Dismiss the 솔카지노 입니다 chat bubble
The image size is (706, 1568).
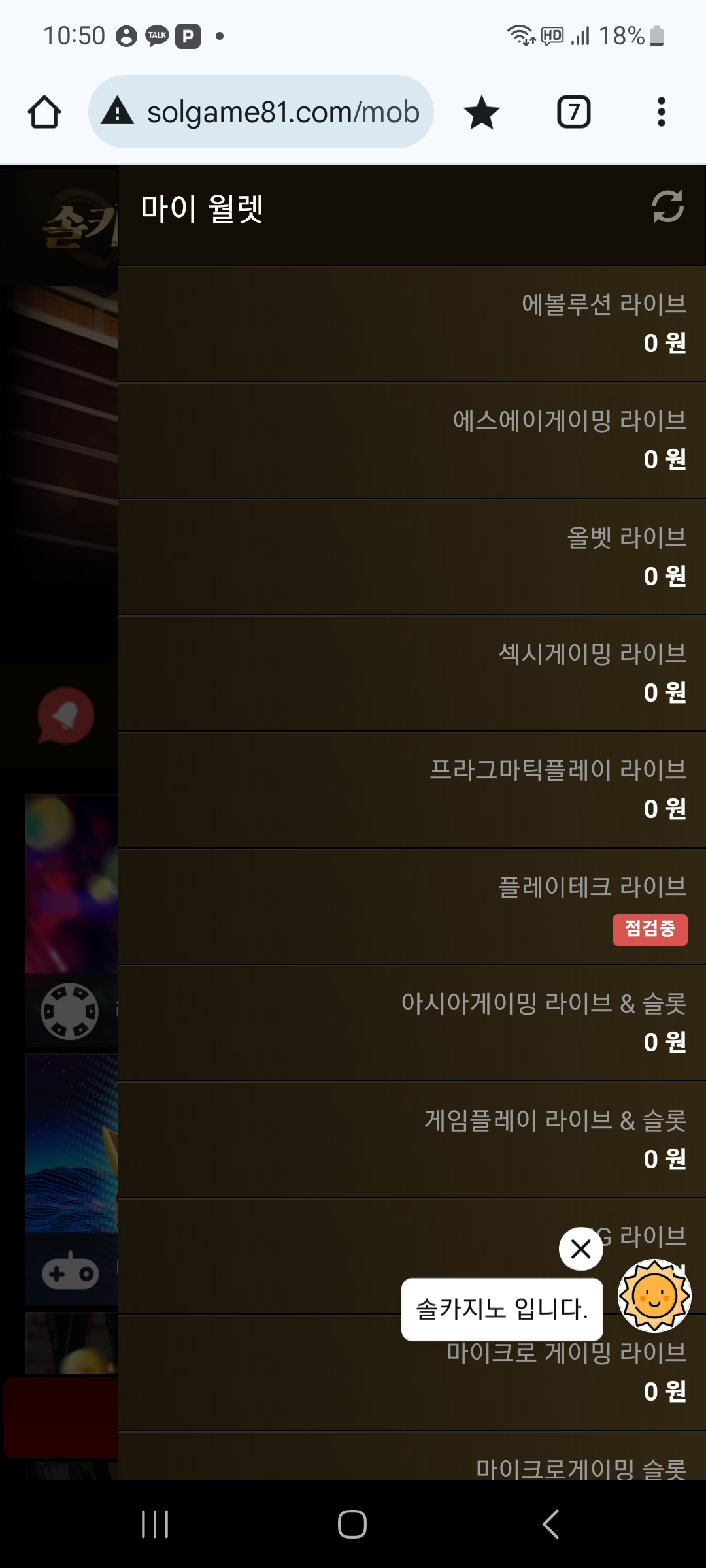click(x=580, y=1249)
